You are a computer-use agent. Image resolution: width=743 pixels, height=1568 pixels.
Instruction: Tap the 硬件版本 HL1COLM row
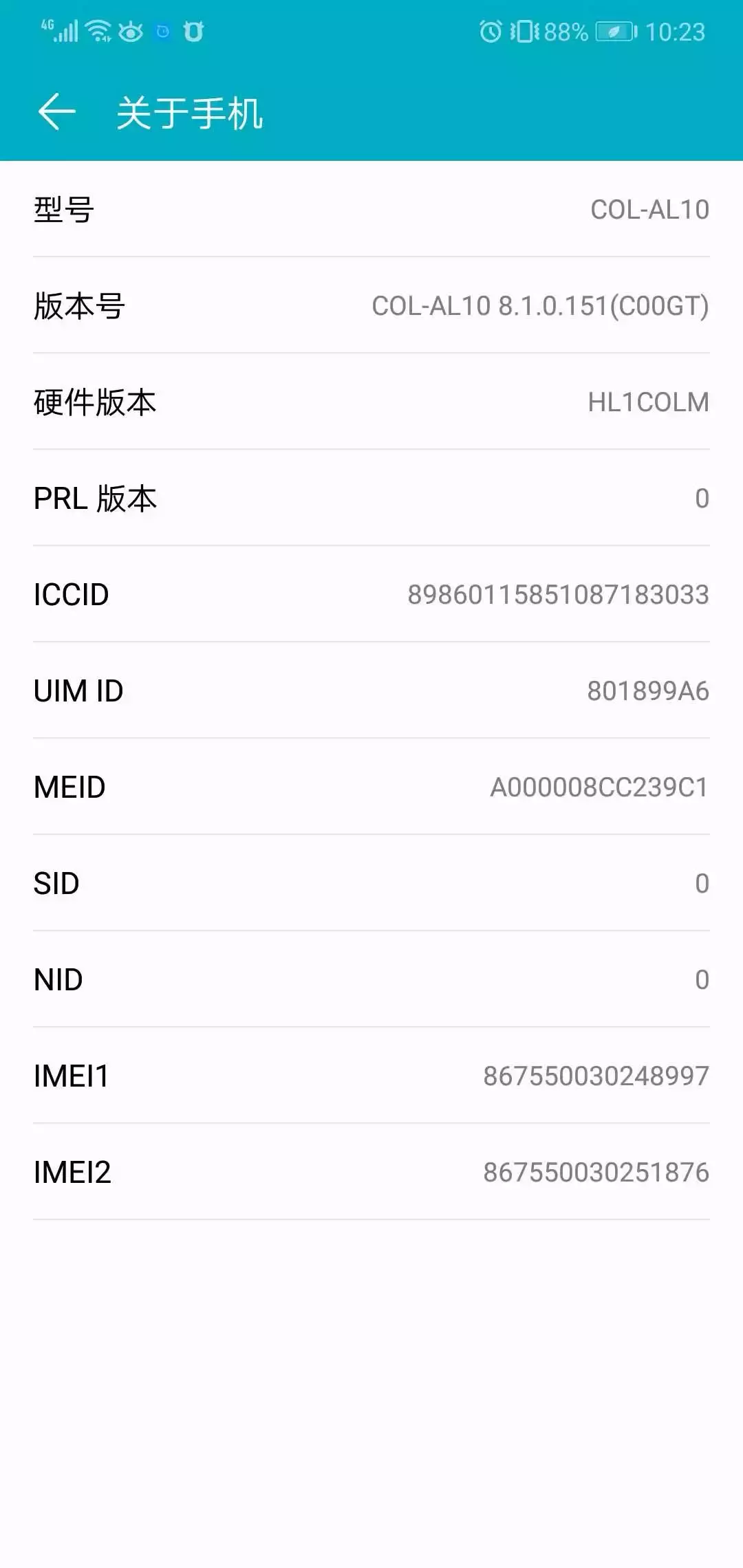click(x=371, y=403)
